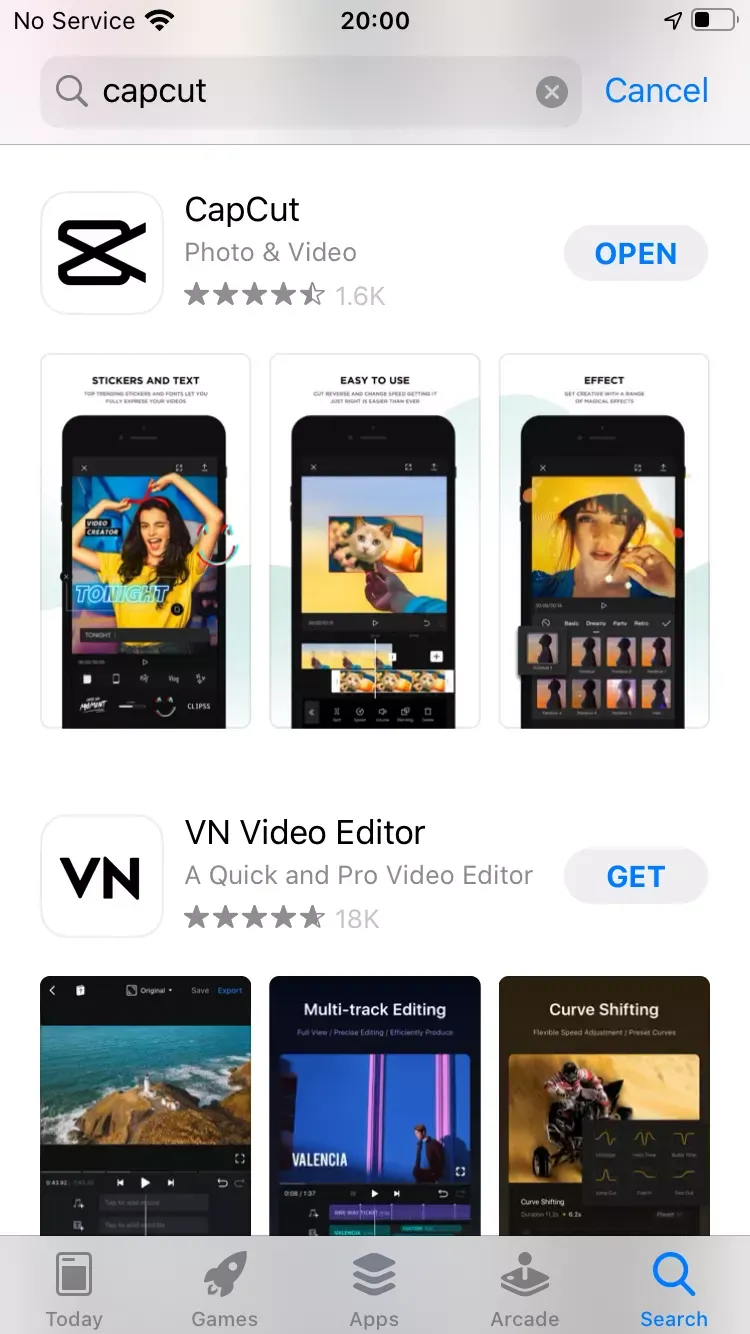Clear the capcut search text

click(x=551, y=92)
